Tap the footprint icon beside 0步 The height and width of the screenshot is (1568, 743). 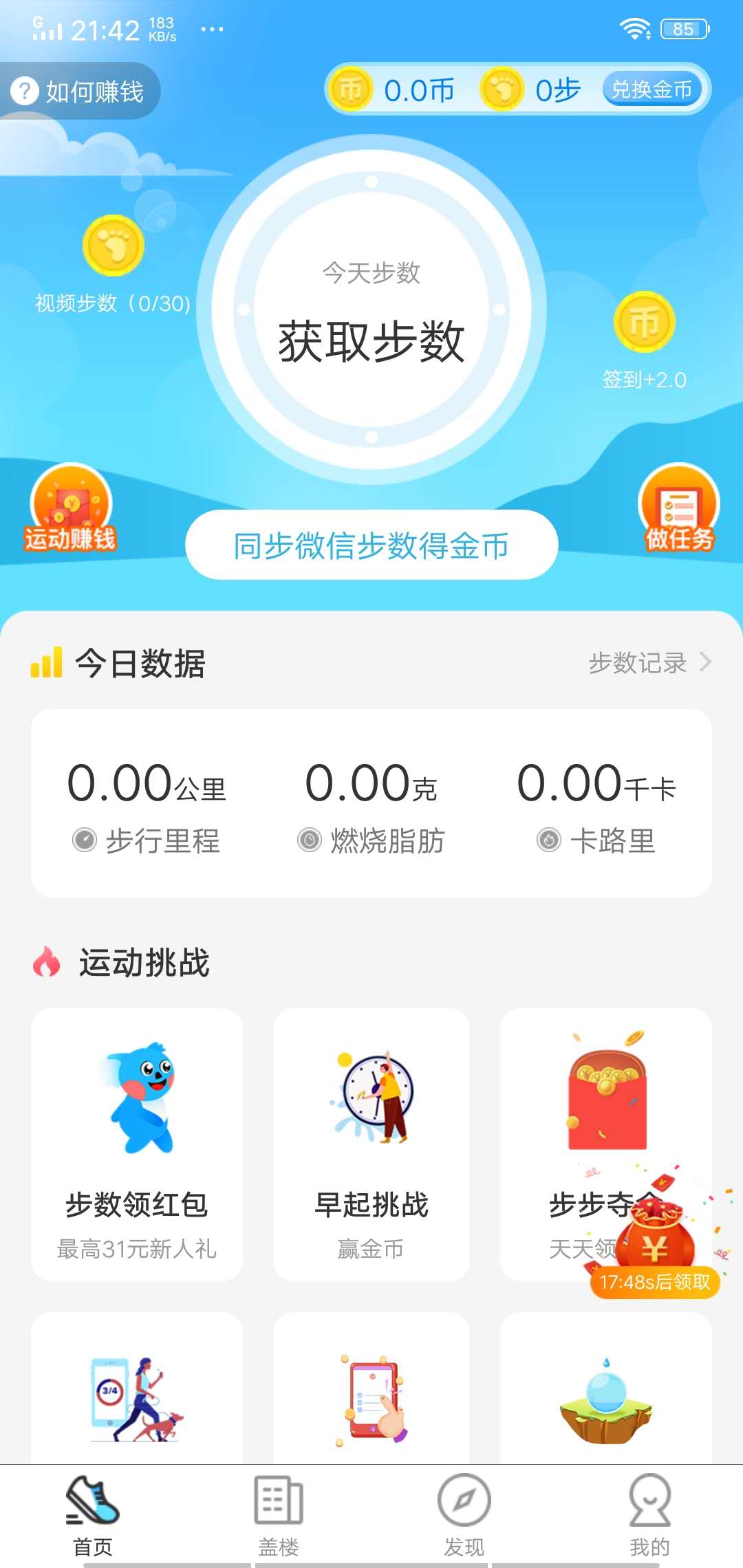[506, 89]
